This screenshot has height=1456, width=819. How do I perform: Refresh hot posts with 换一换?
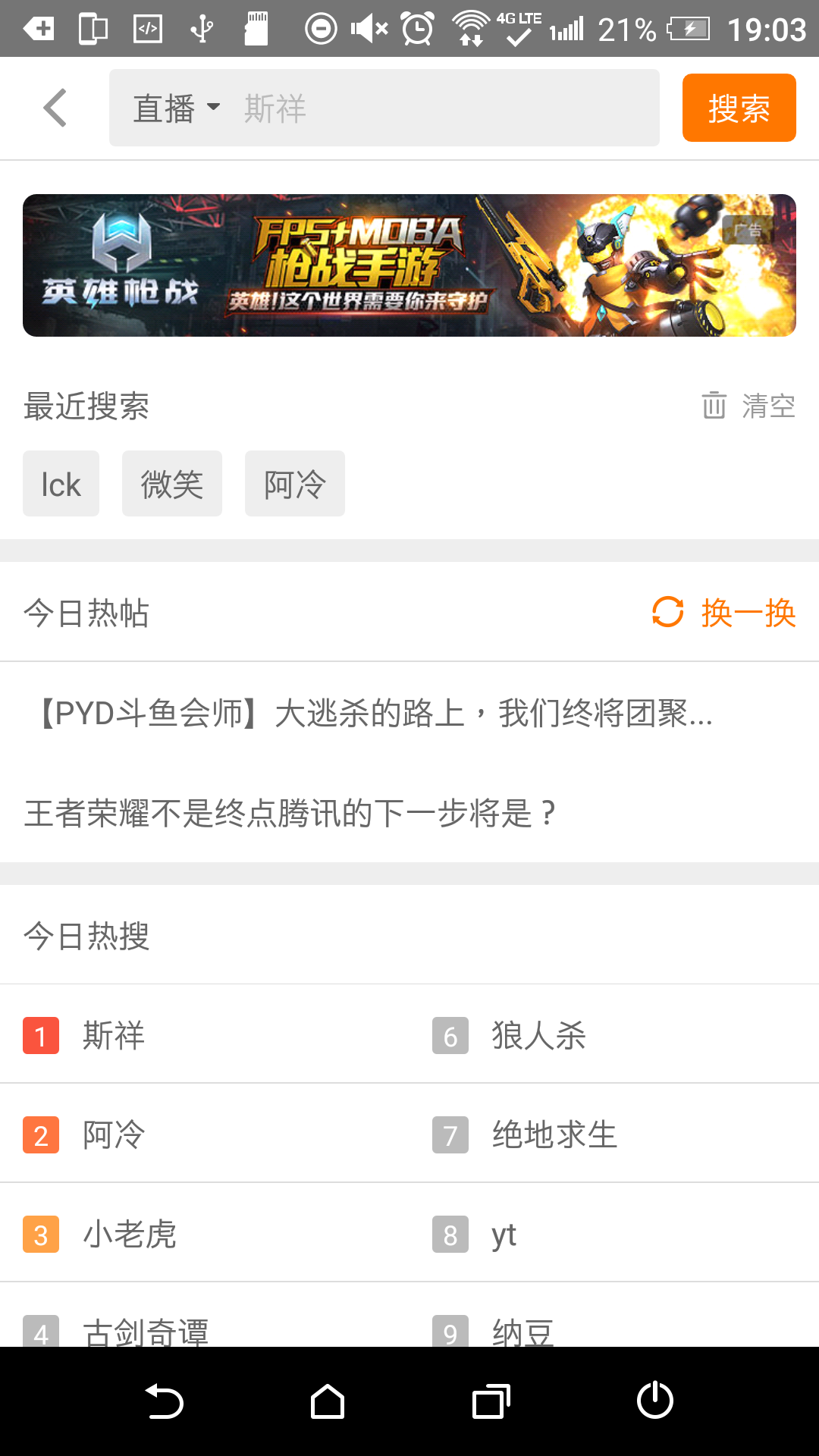click(724, 613)
